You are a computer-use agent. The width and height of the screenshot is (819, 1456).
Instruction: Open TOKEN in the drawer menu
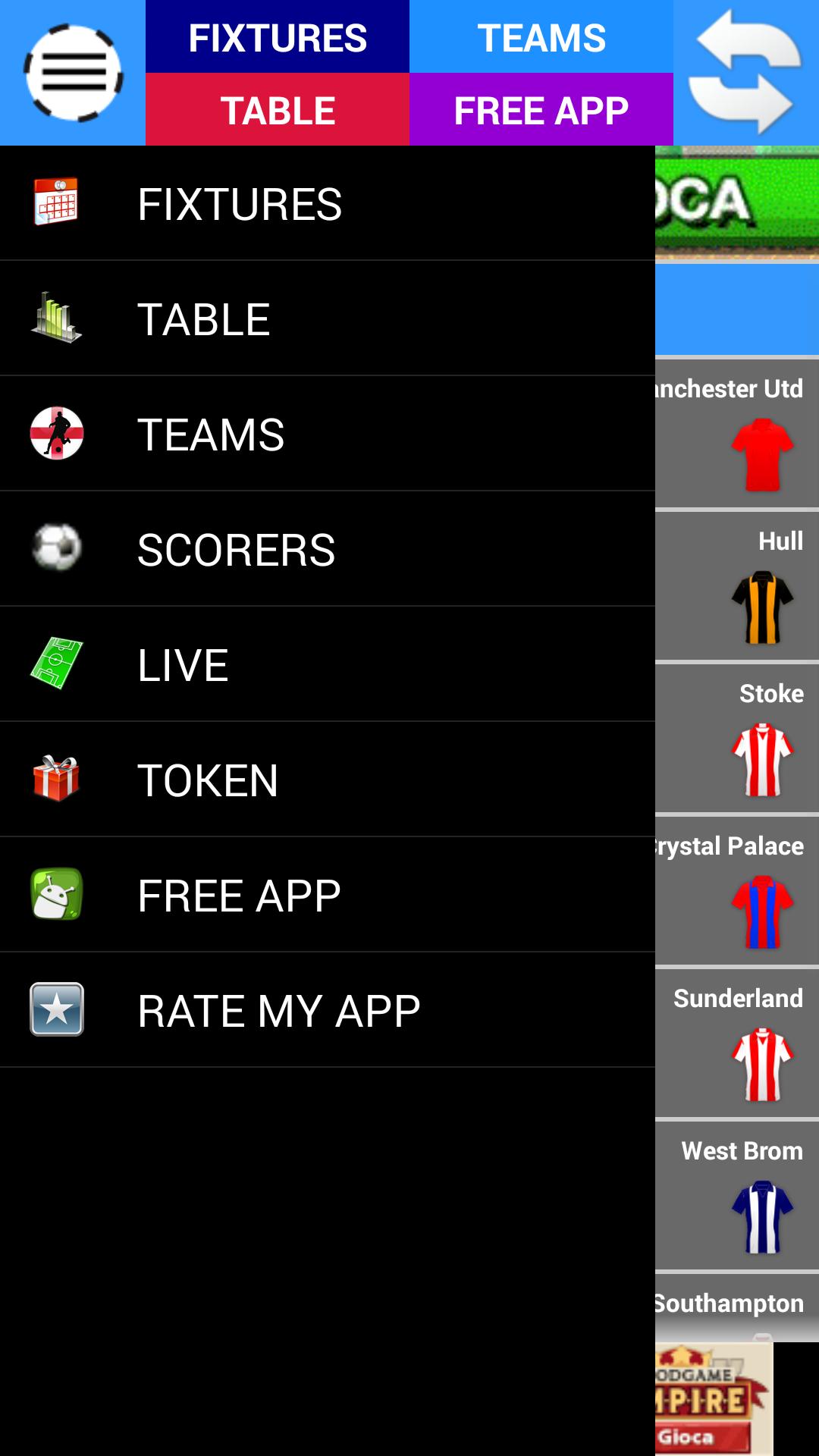click(326, 780)
